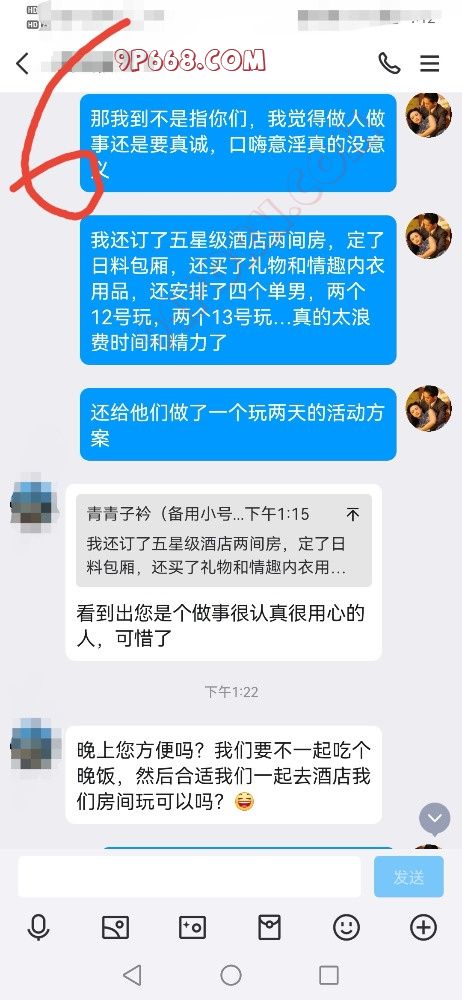
Task: Open the chat menu icon
Action: coord(429,63)
